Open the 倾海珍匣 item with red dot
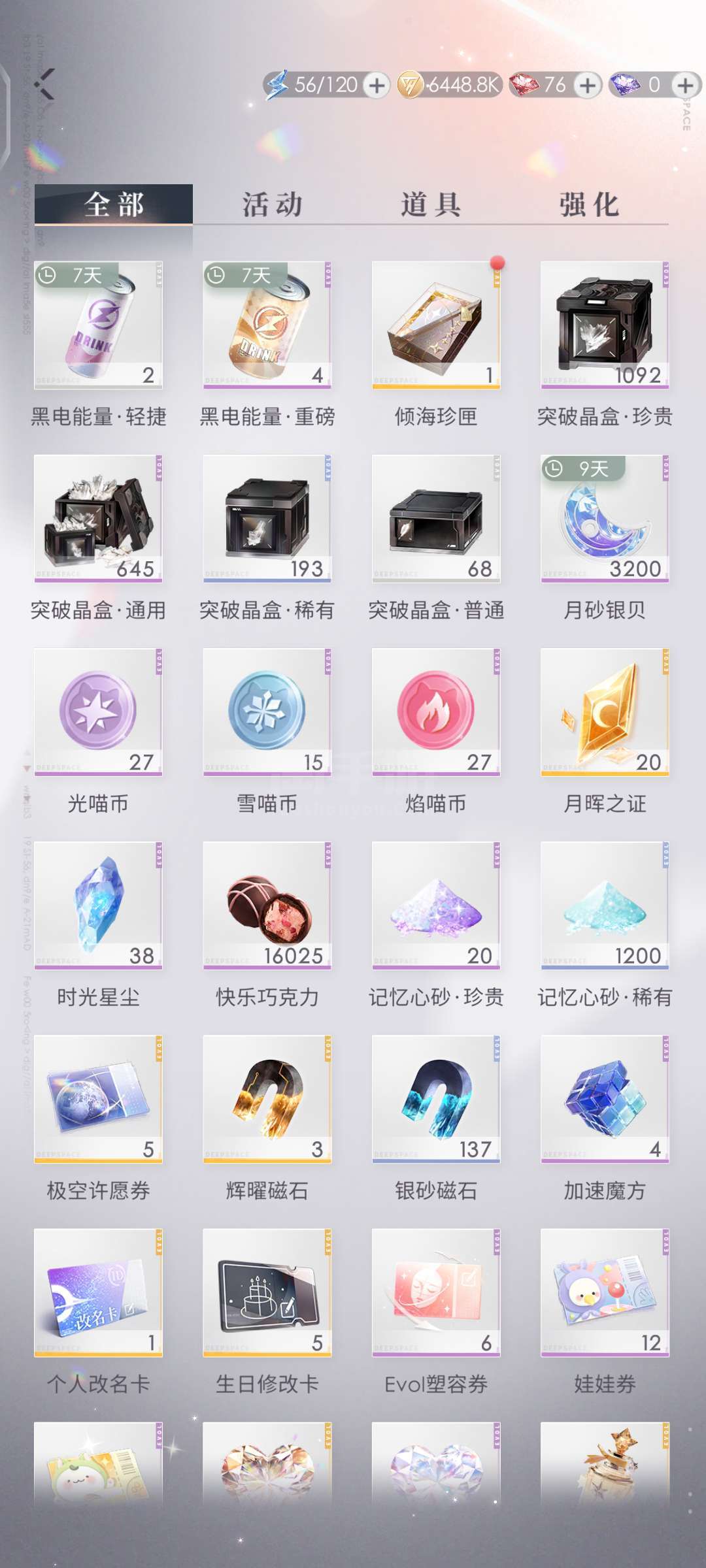The height and width of the screenshot is (1568, 706). [x=436, y=325]
